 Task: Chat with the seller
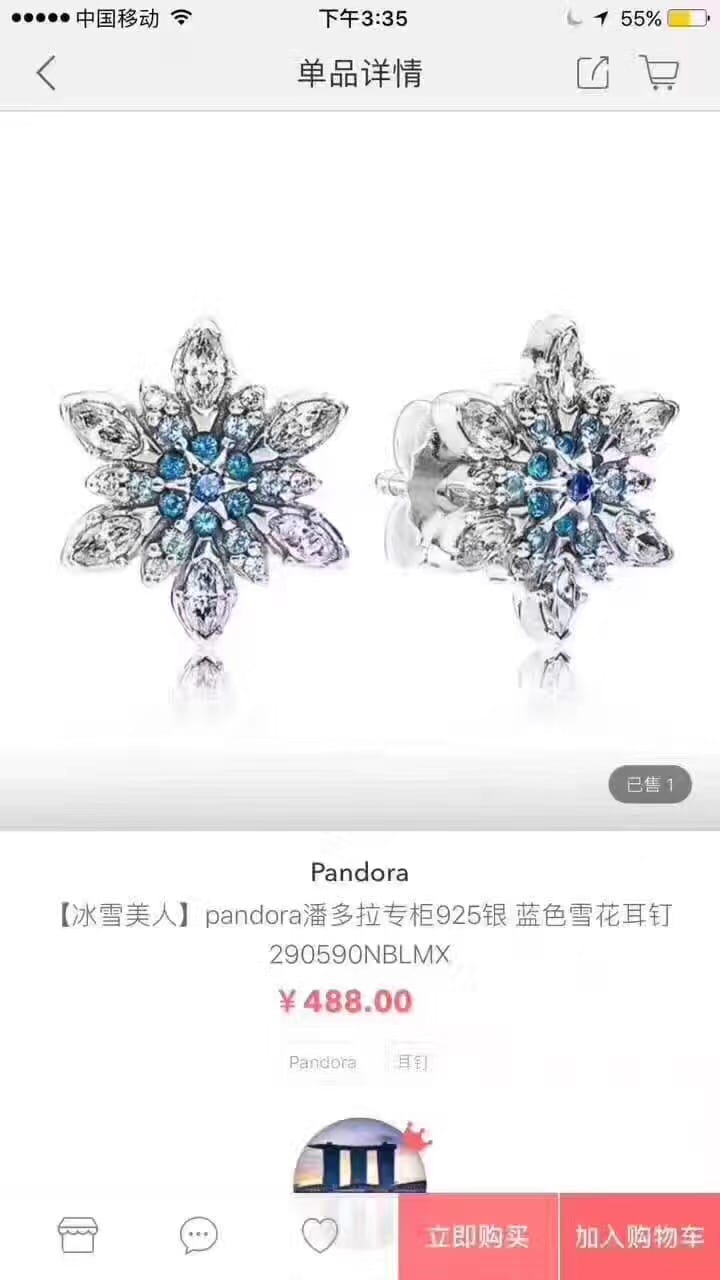pyautogui.click(x=198, y=1236)
